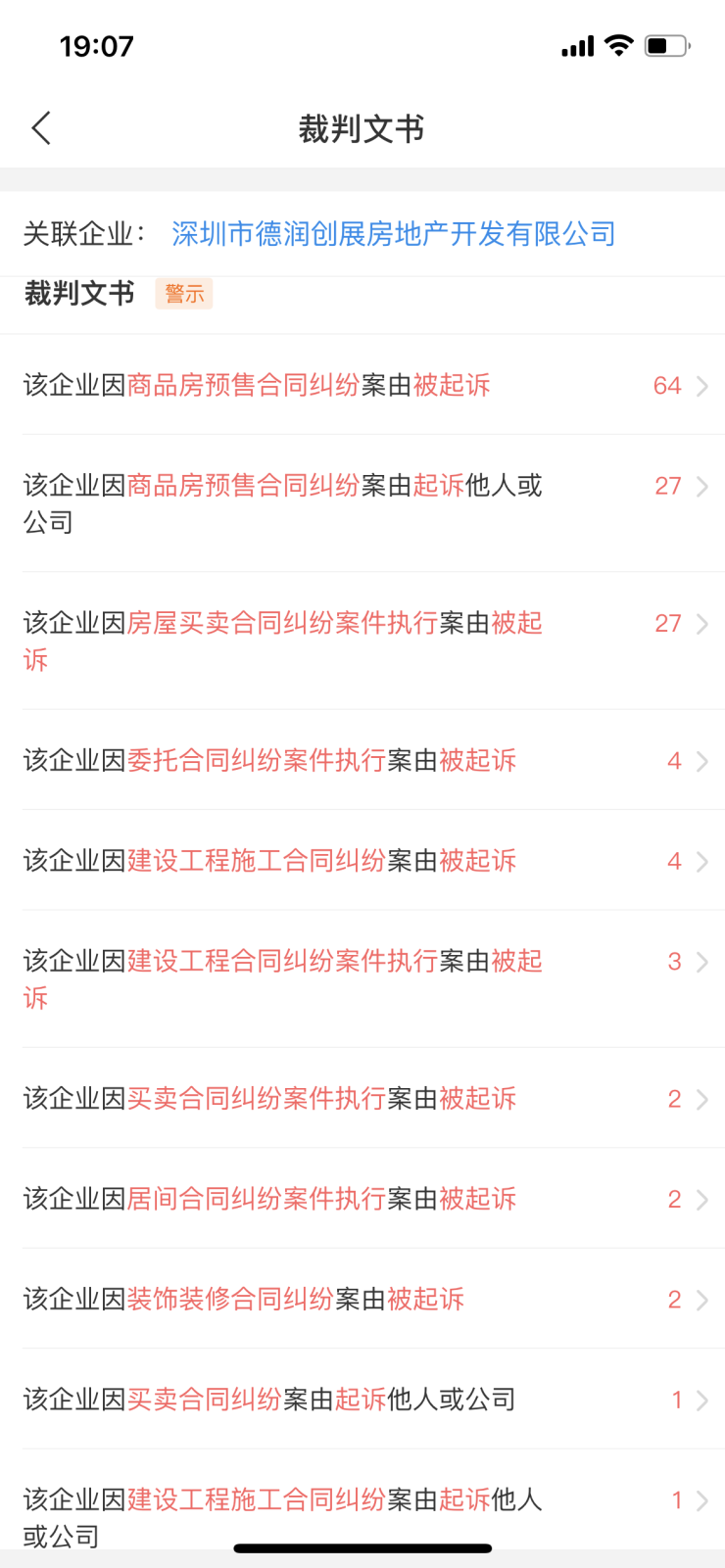Open 商品房预售合同纠纷 被起诉 row with 64 cases

click(362, 386)
